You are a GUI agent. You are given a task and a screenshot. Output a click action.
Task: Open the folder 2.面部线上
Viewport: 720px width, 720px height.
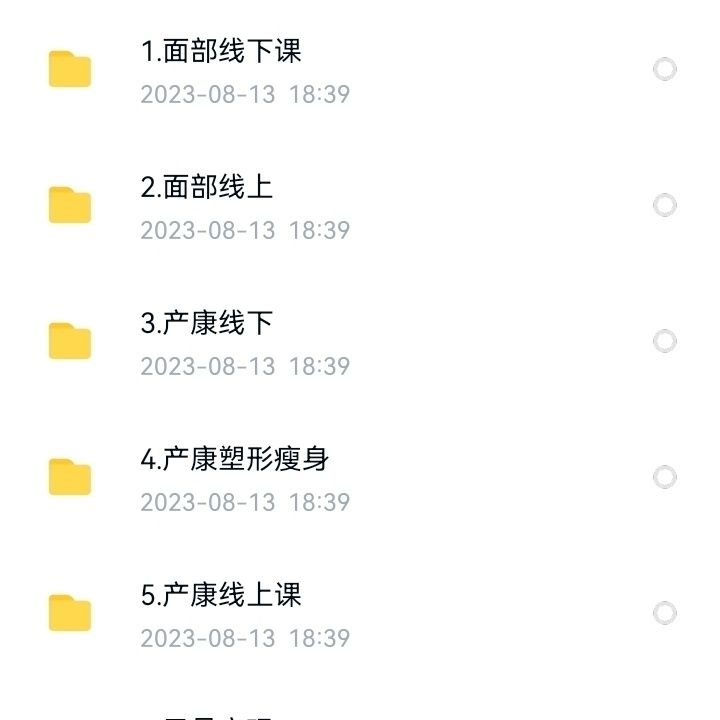(207, 188)
